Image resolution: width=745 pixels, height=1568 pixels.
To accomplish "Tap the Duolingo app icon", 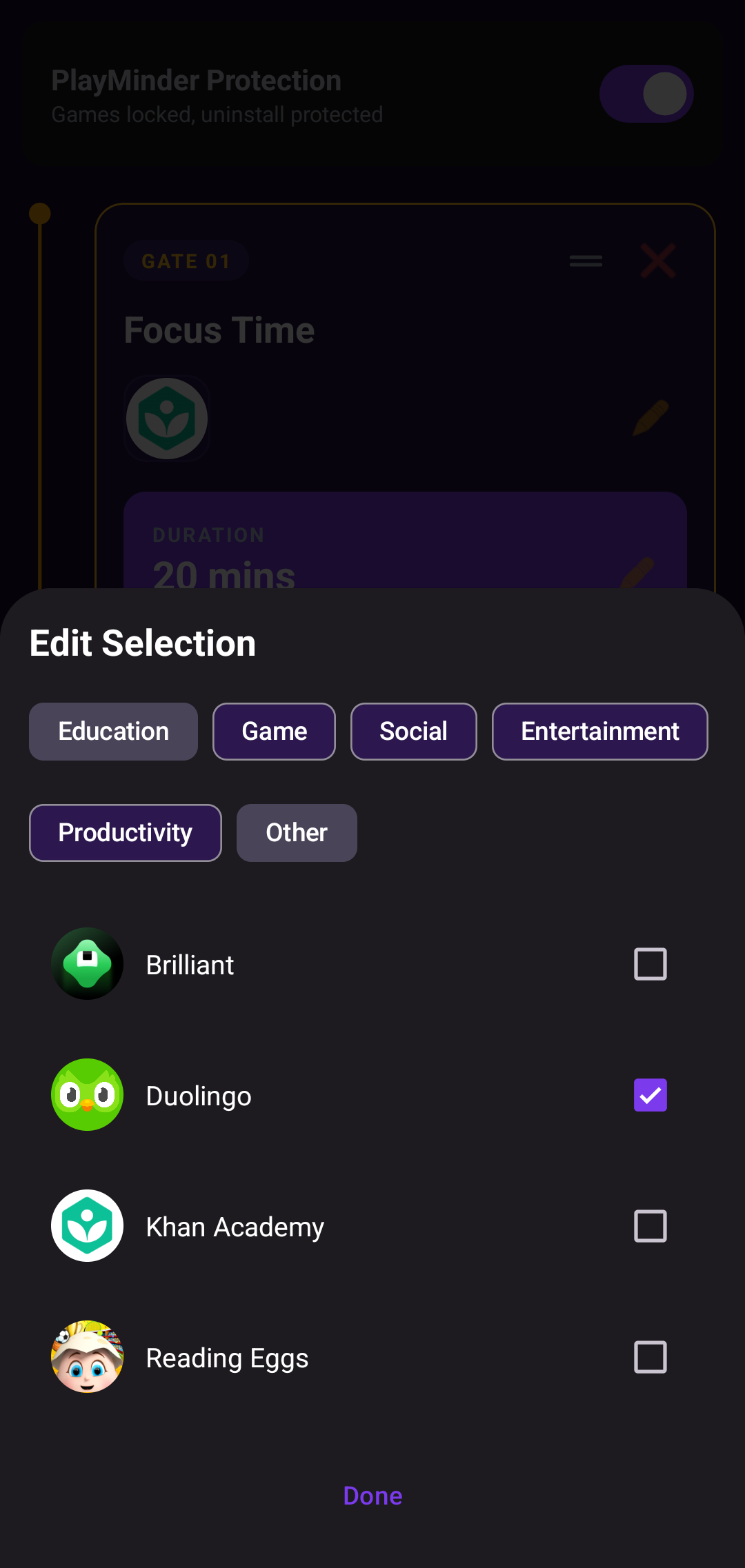I will pyautogui.click(x=87, y=1095).
